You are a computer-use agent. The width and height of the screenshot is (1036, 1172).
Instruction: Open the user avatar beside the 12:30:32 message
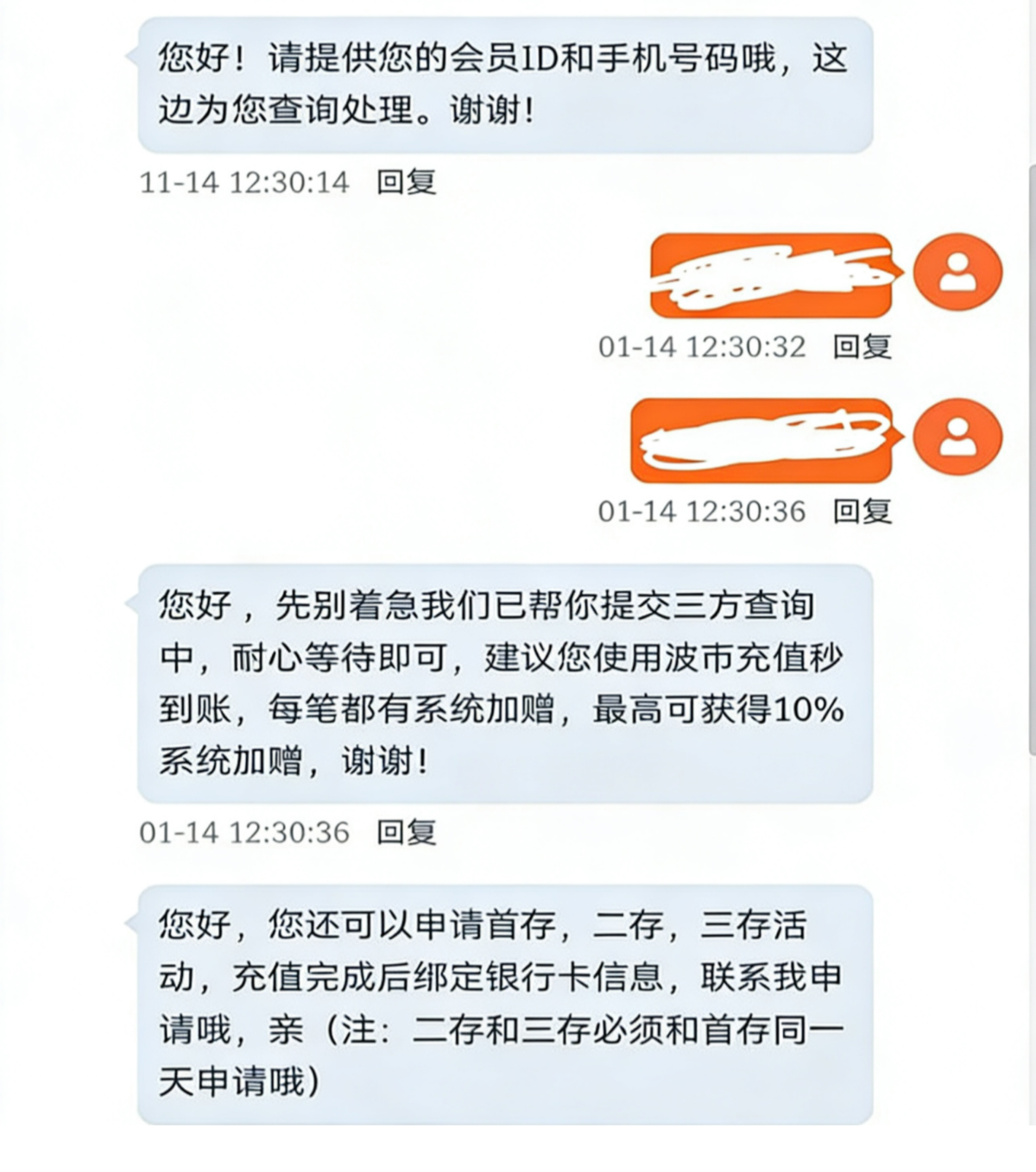(x=957, y=272)
